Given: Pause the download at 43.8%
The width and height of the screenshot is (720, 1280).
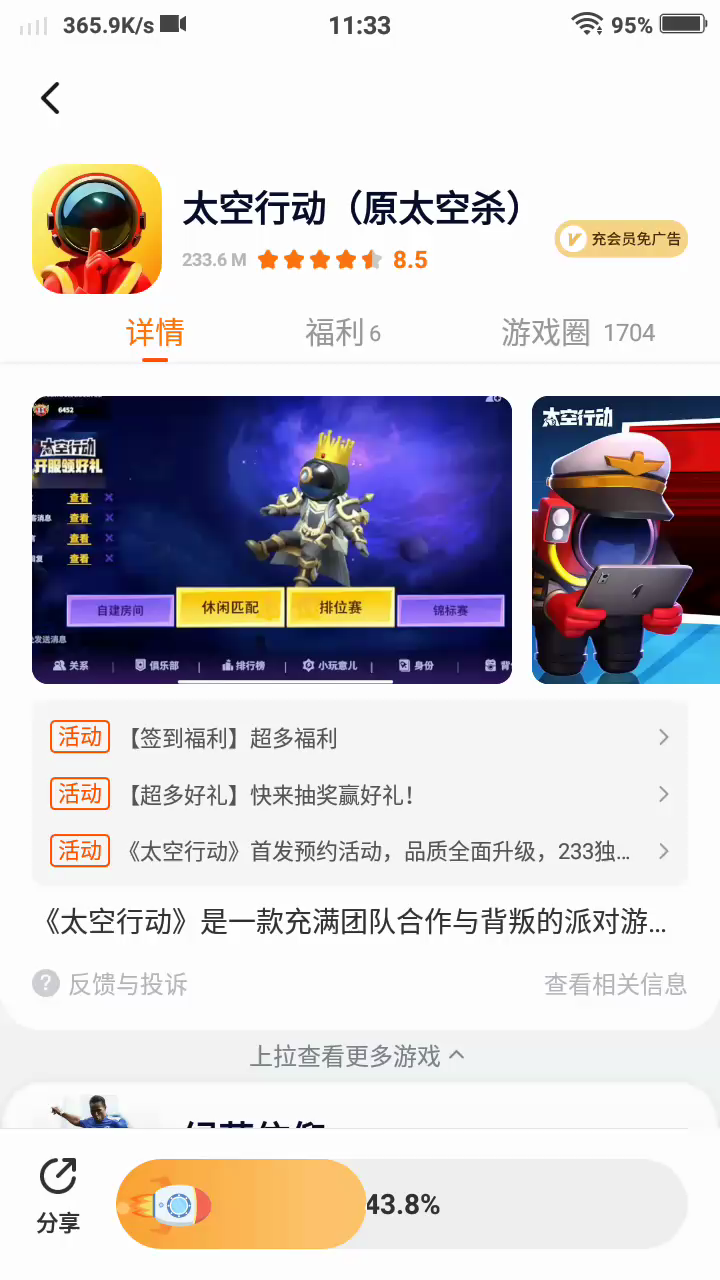Looking at the screenshot, I should [x=402, y=1204].
